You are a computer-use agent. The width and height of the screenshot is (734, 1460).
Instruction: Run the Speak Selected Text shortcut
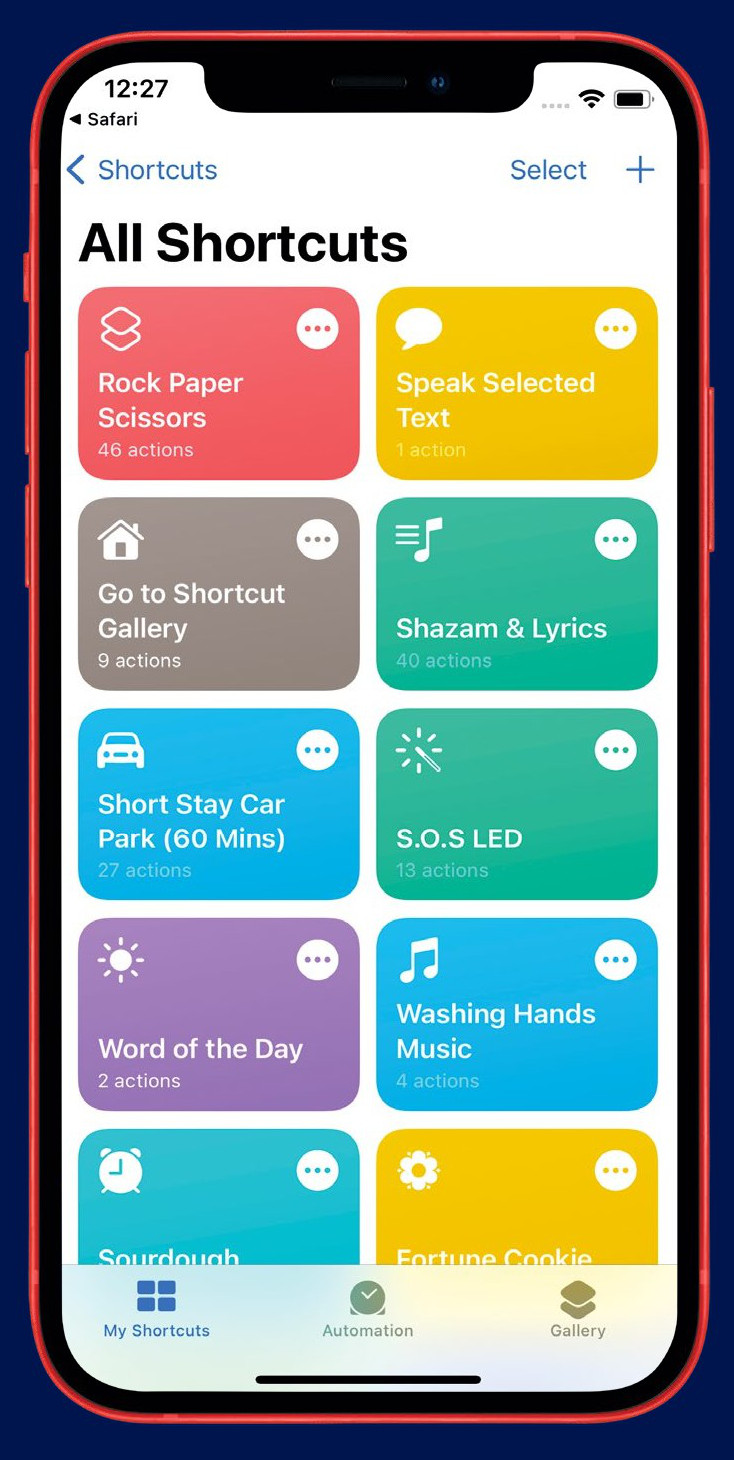click(517, 384)
